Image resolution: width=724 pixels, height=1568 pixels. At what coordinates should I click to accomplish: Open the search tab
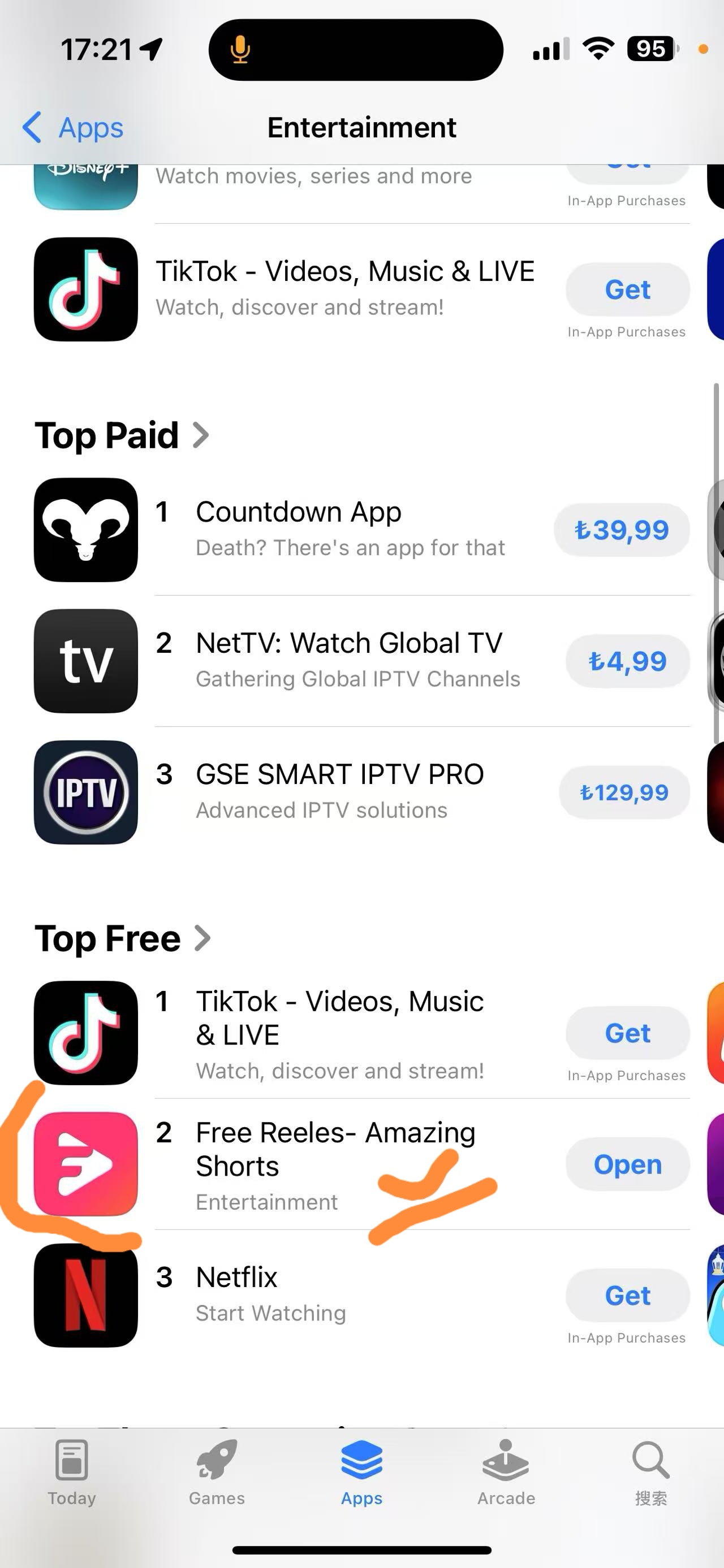click(650, 1472)
